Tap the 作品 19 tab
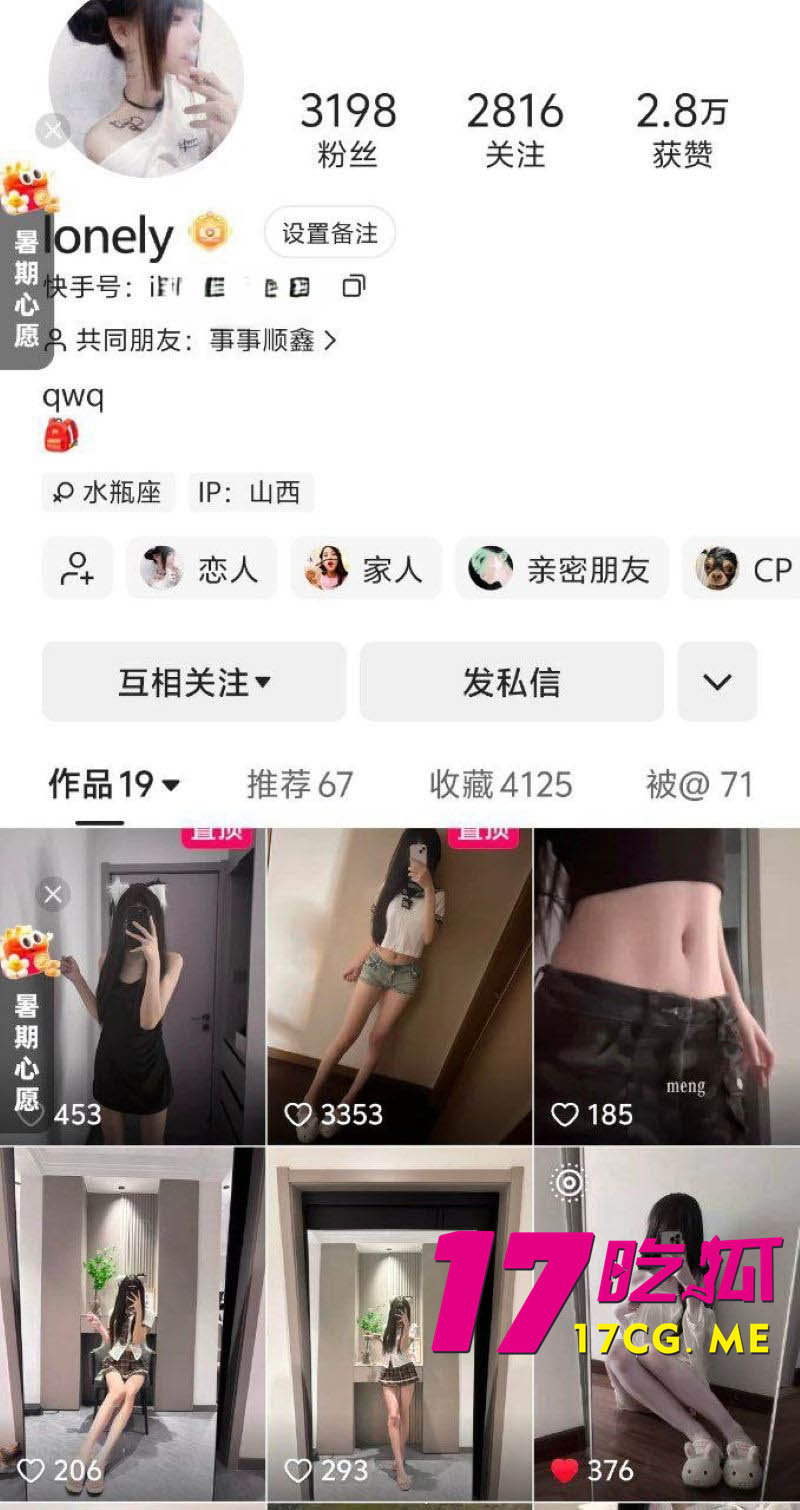Viewport: 800px width, 1510px height. (x=113, y=785)
